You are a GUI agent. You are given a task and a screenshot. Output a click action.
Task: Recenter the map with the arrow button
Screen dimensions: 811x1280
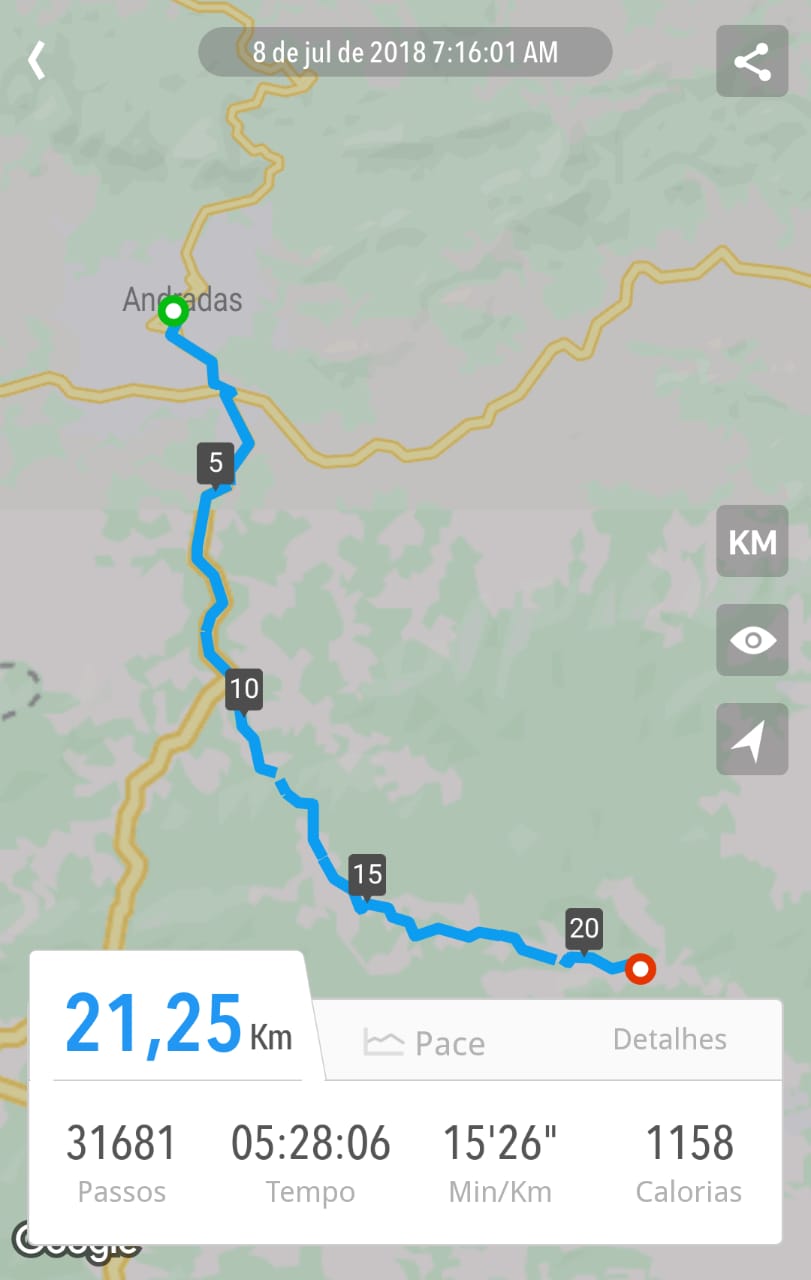pyautogui.click(x=752, y=739)
